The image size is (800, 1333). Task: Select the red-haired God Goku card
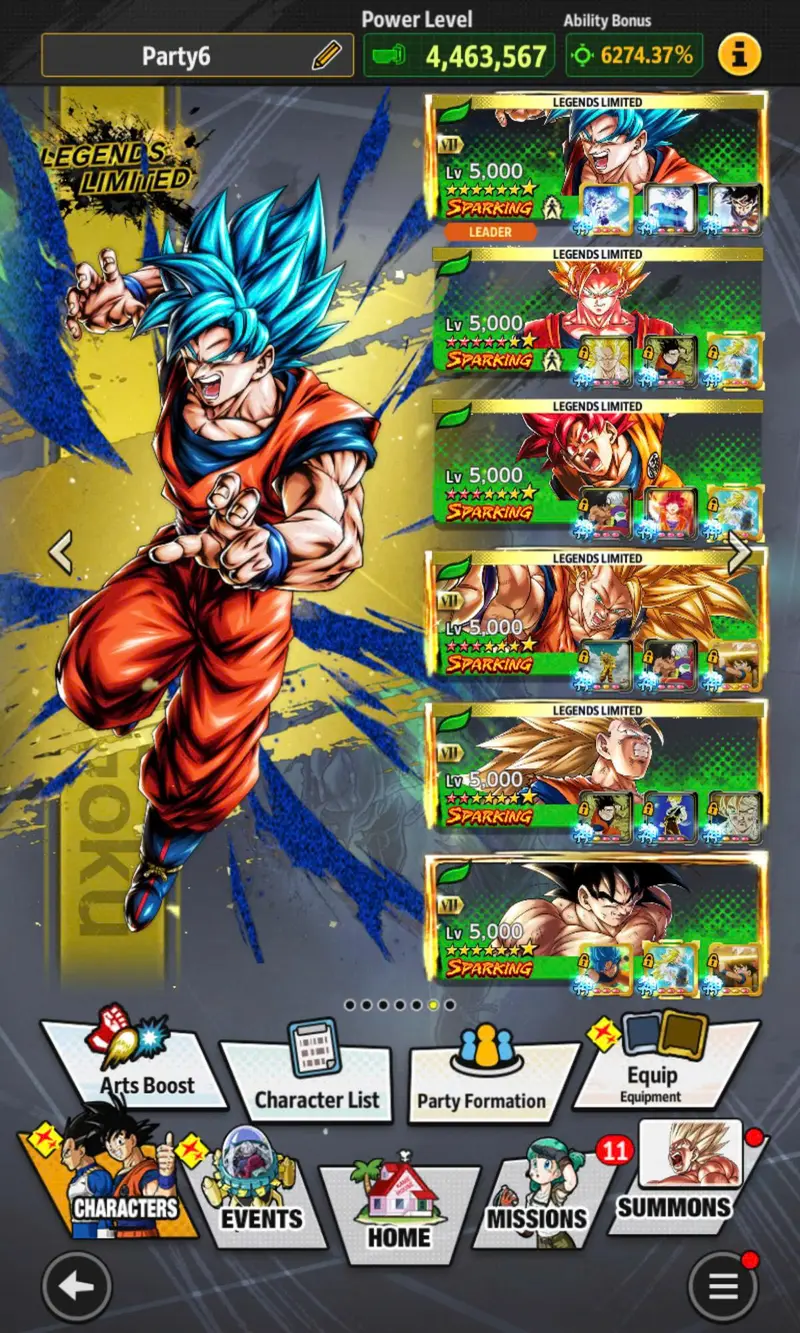pyautogui.click(x=598, y=465)
